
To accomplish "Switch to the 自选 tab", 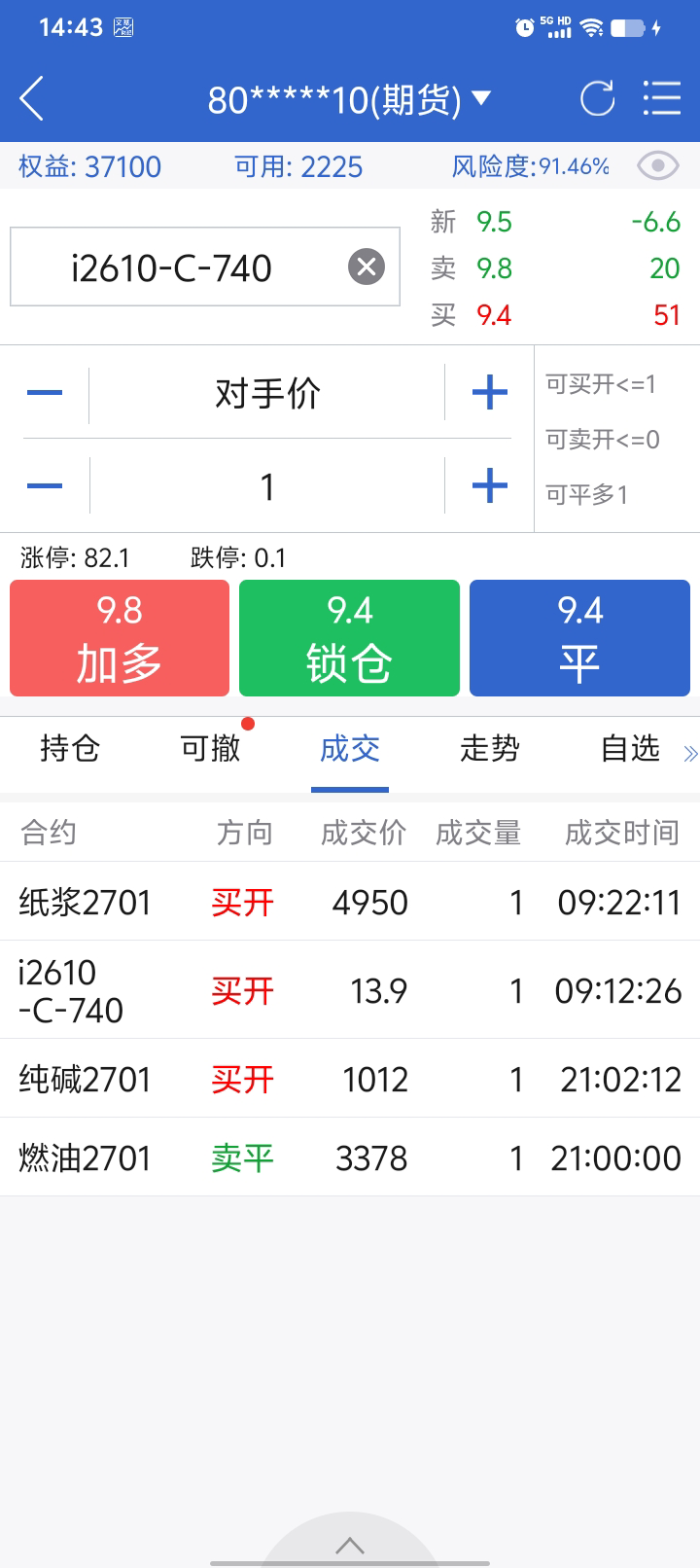I will tap(631, 748).
